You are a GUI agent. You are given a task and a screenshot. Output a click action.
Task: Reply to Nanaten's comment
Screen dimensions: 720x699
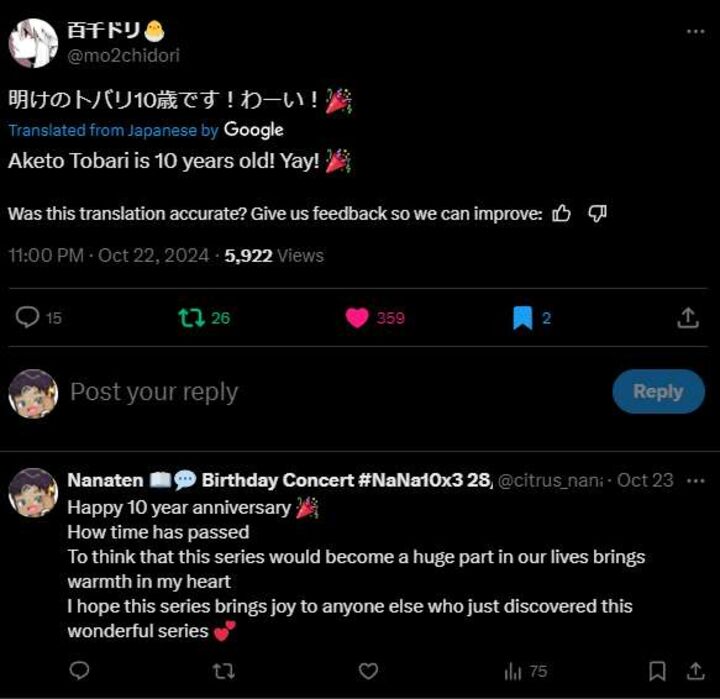click(80, 671)
